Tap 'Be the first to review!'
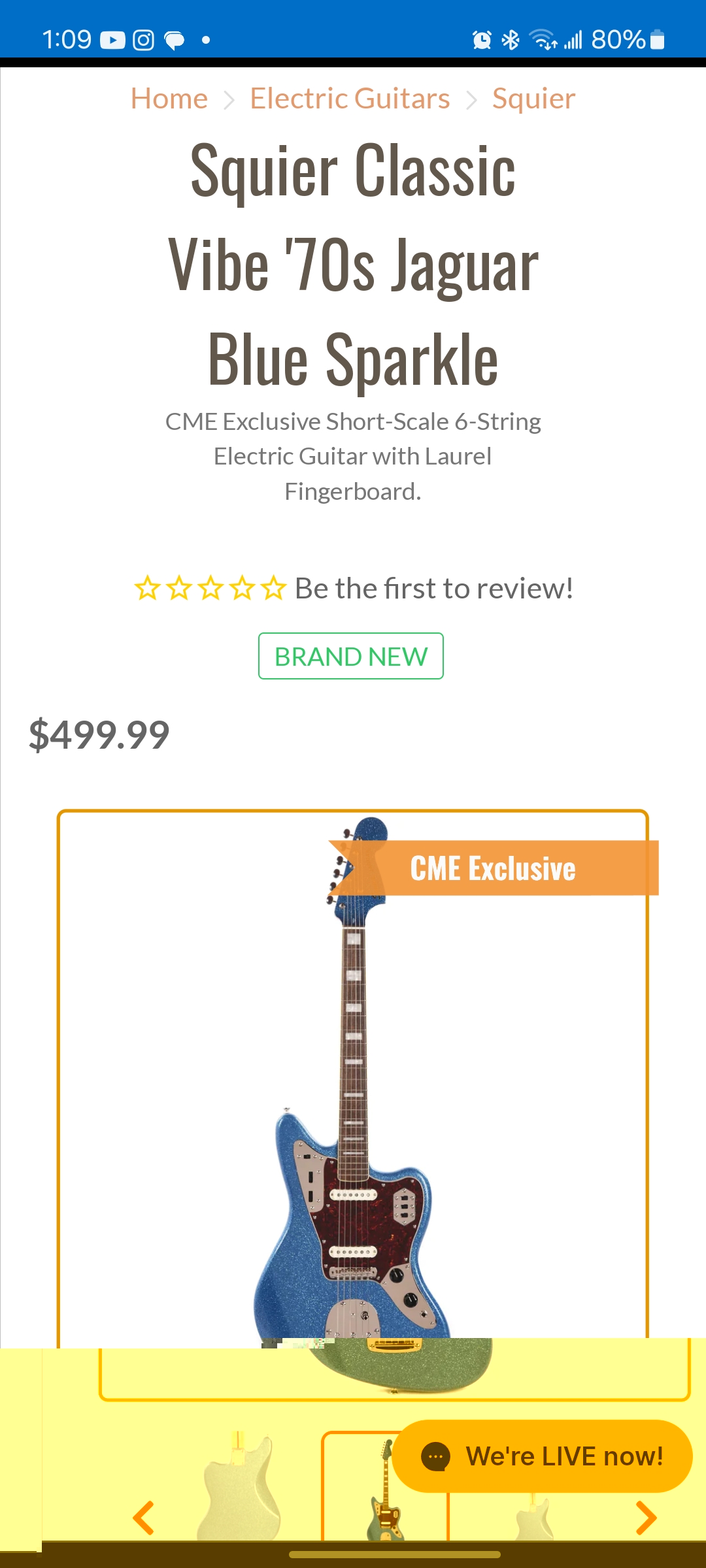The image size is (706, 1568). 433,588
